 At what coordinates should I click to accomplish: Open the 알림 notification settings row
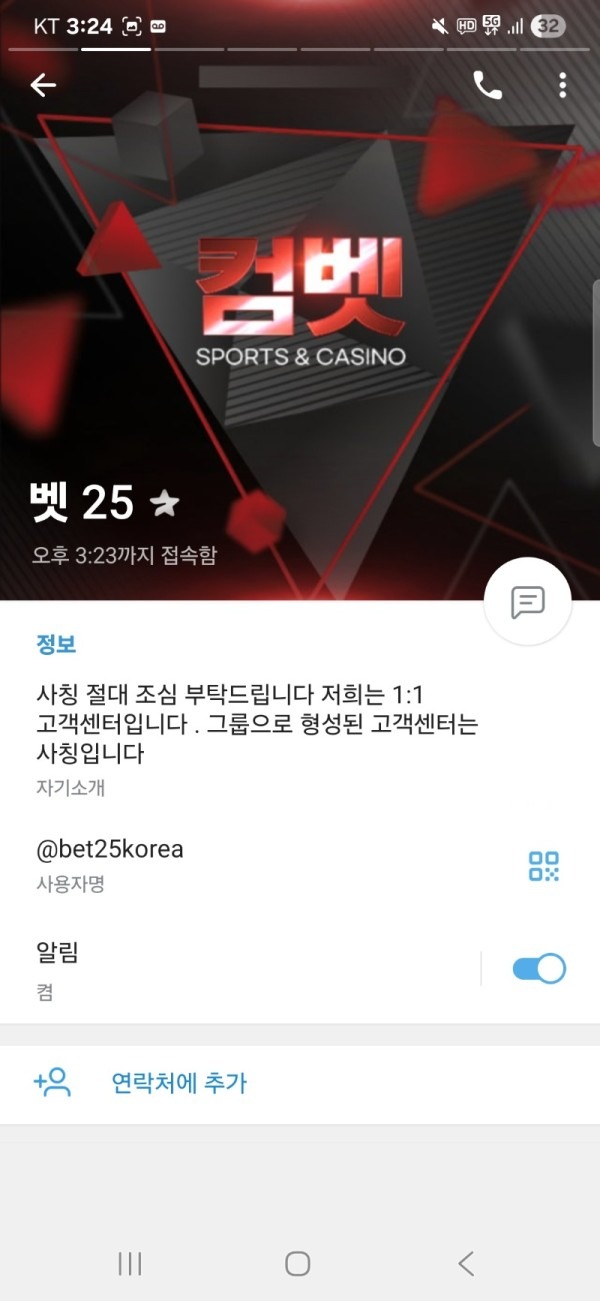point(240,968)
